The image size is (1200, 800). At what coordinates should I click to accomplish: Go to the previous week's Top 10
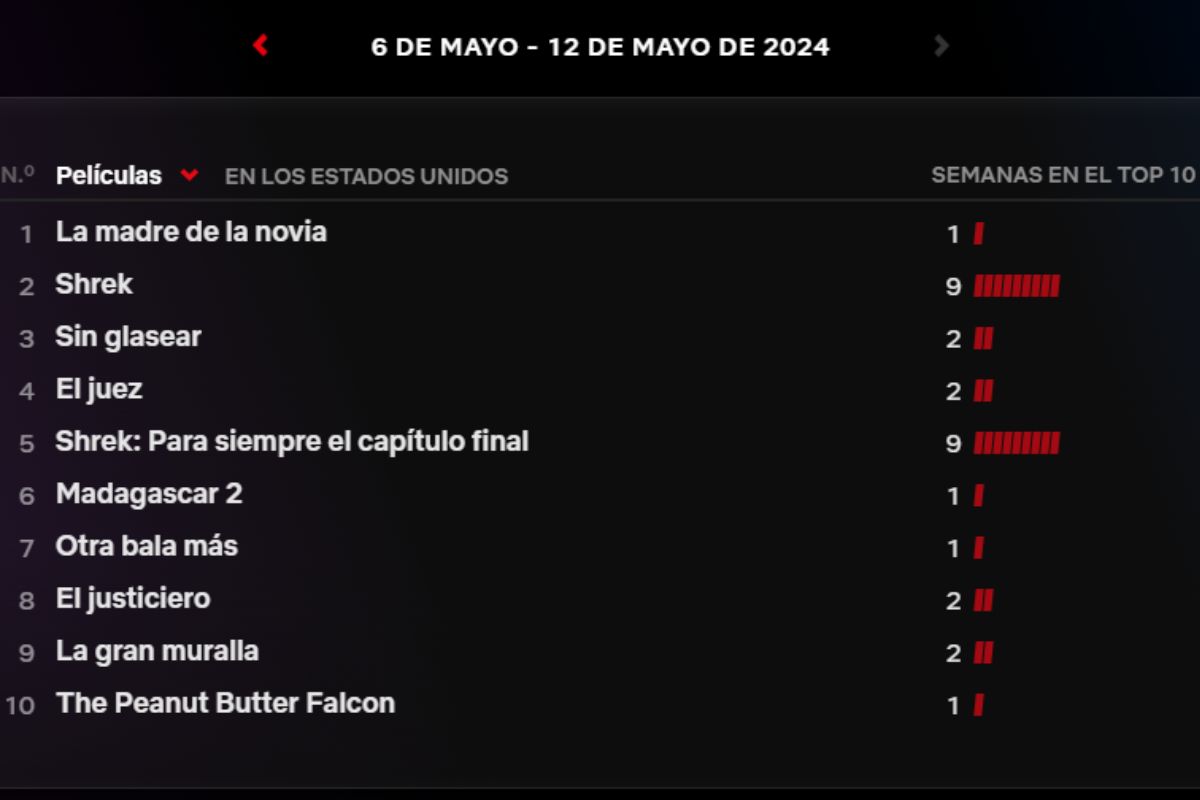[x=260, y=45]
